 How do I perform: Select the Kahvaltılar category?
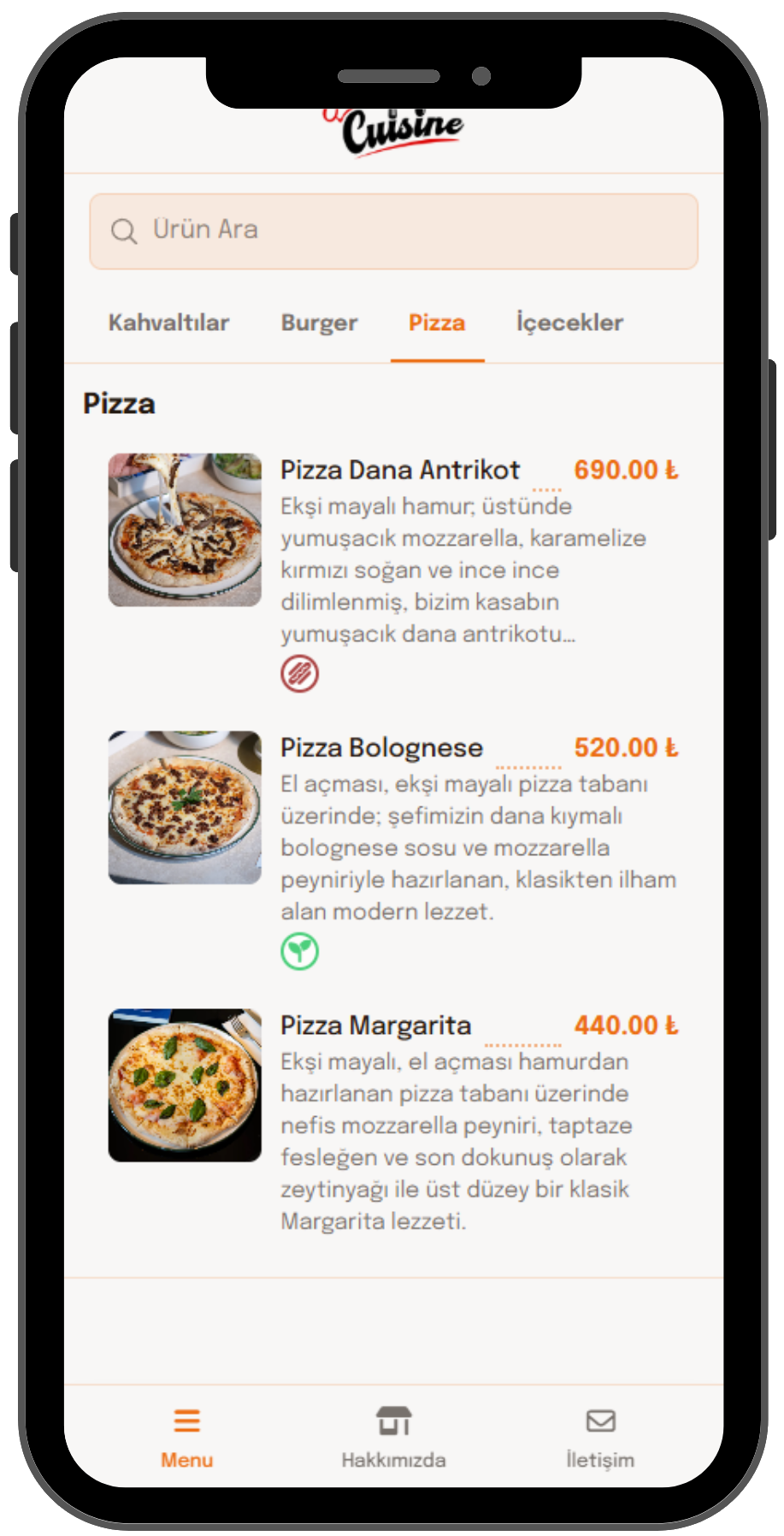point(168,323)
